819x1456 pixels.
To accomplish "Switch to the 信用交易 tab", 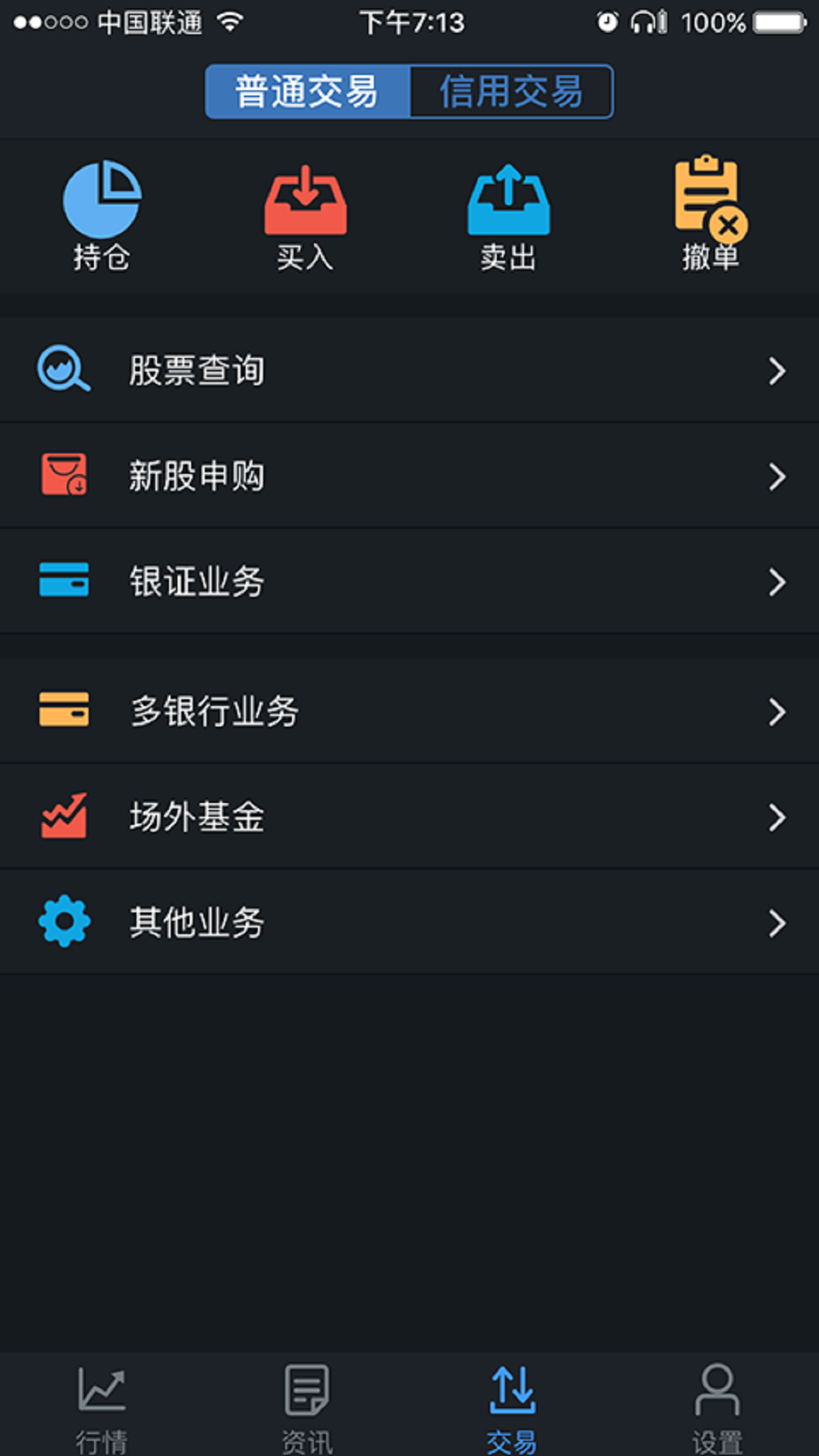I will point(510,91).
